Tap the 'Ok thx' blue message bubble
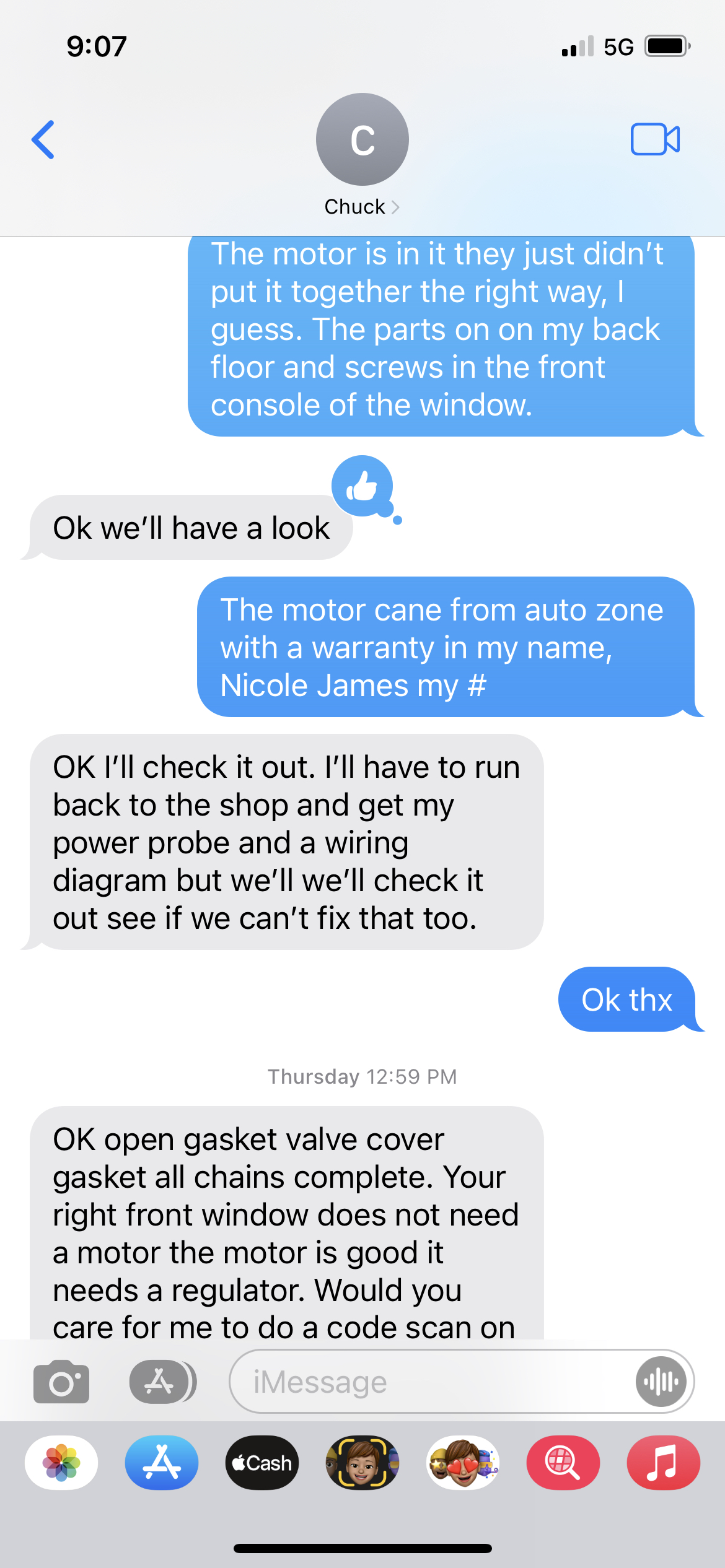The height and width of the screenshot is (1568, 725). 627,1000
